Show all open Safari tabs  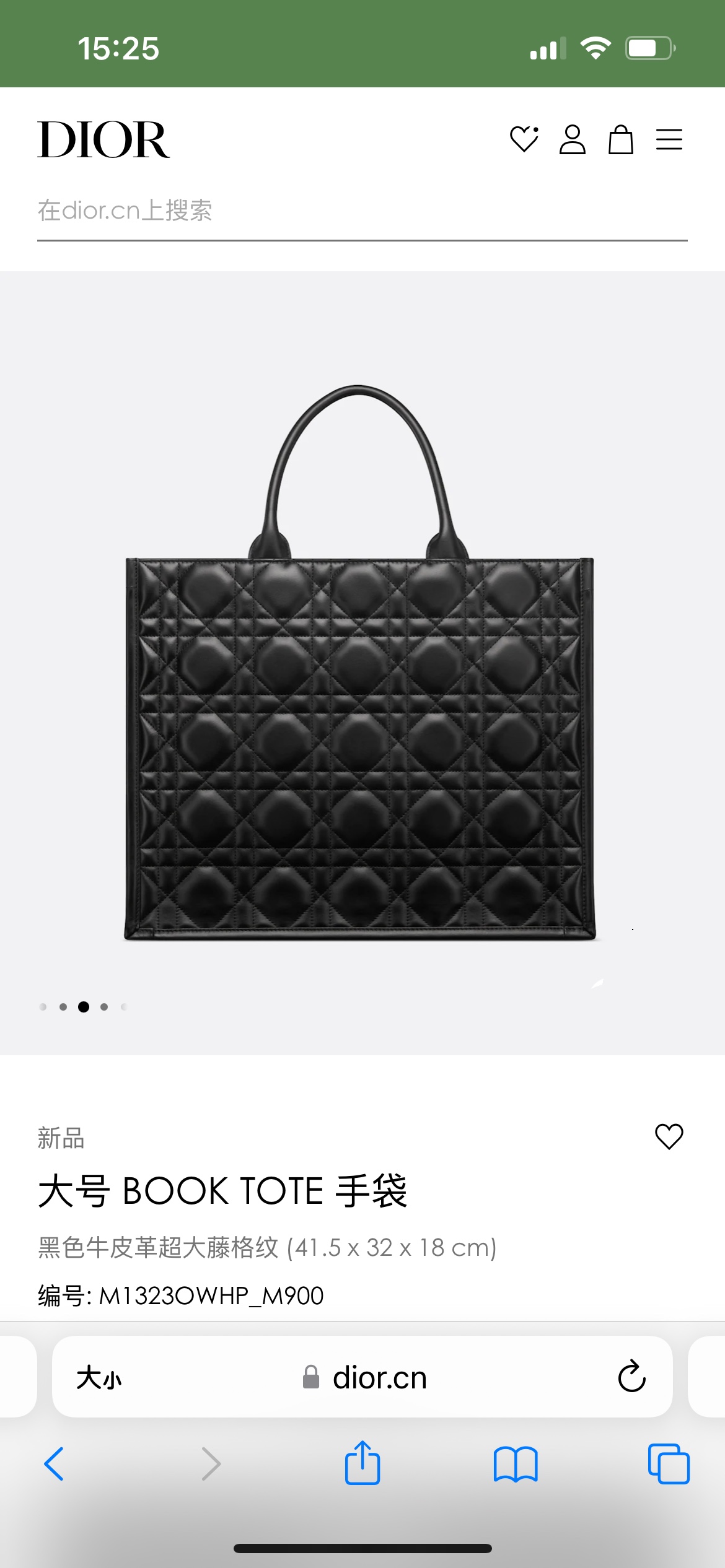(669, 1464)
